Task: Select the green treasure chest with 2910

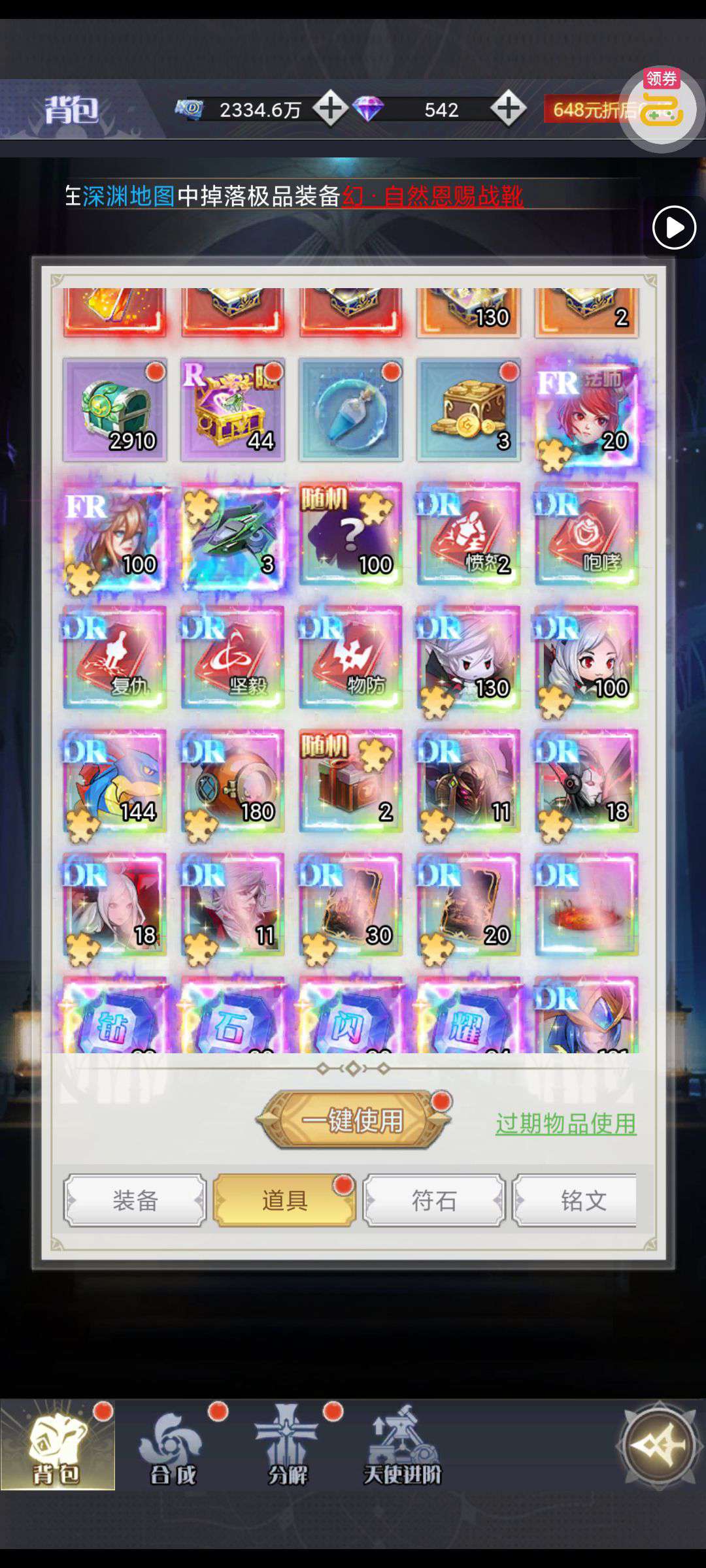Action: point(115,410)
